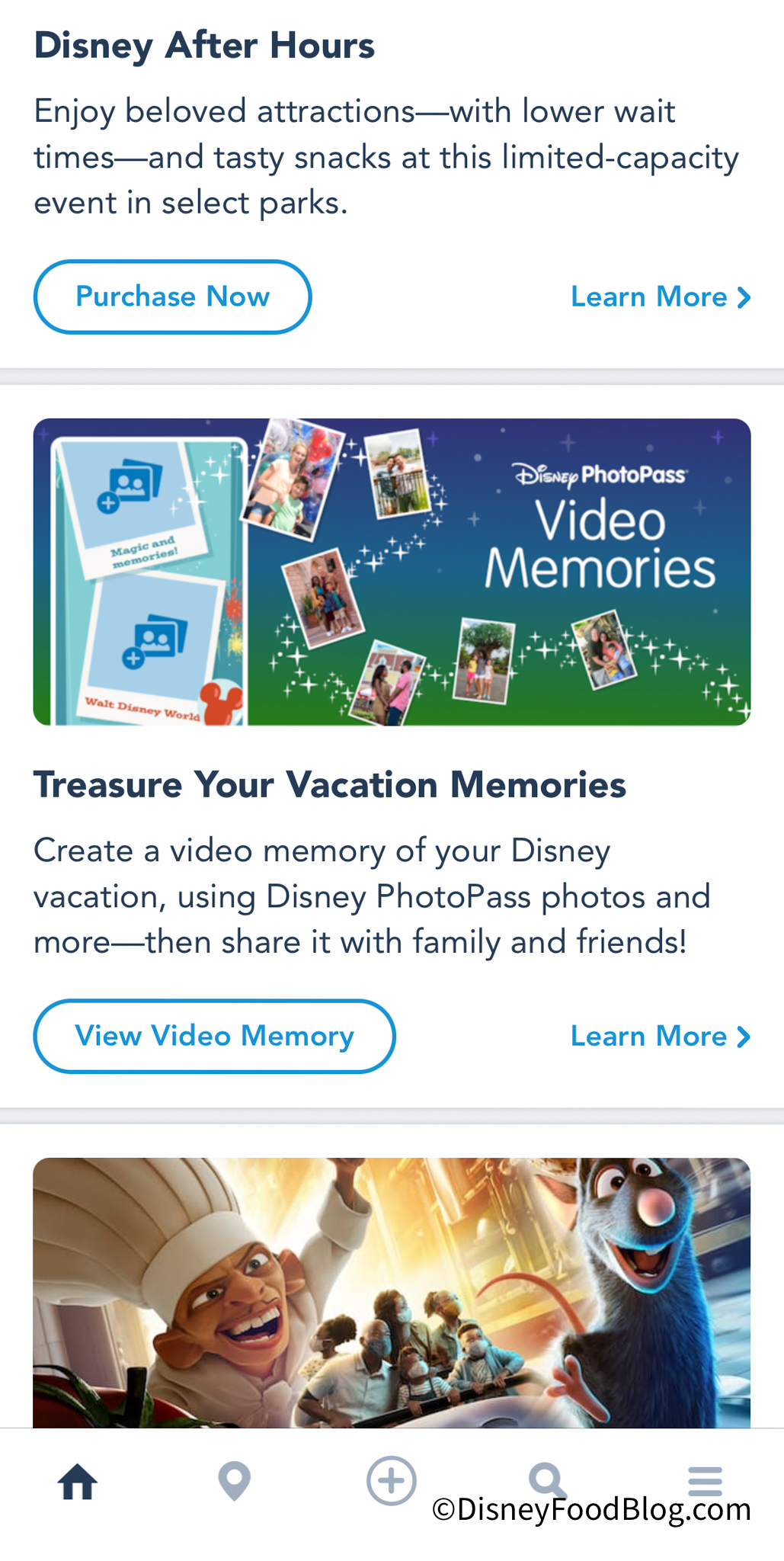Open Learn More about vacation video memories
The width and height of the screenshot is (784, 1561).
tap(660, 1036)
